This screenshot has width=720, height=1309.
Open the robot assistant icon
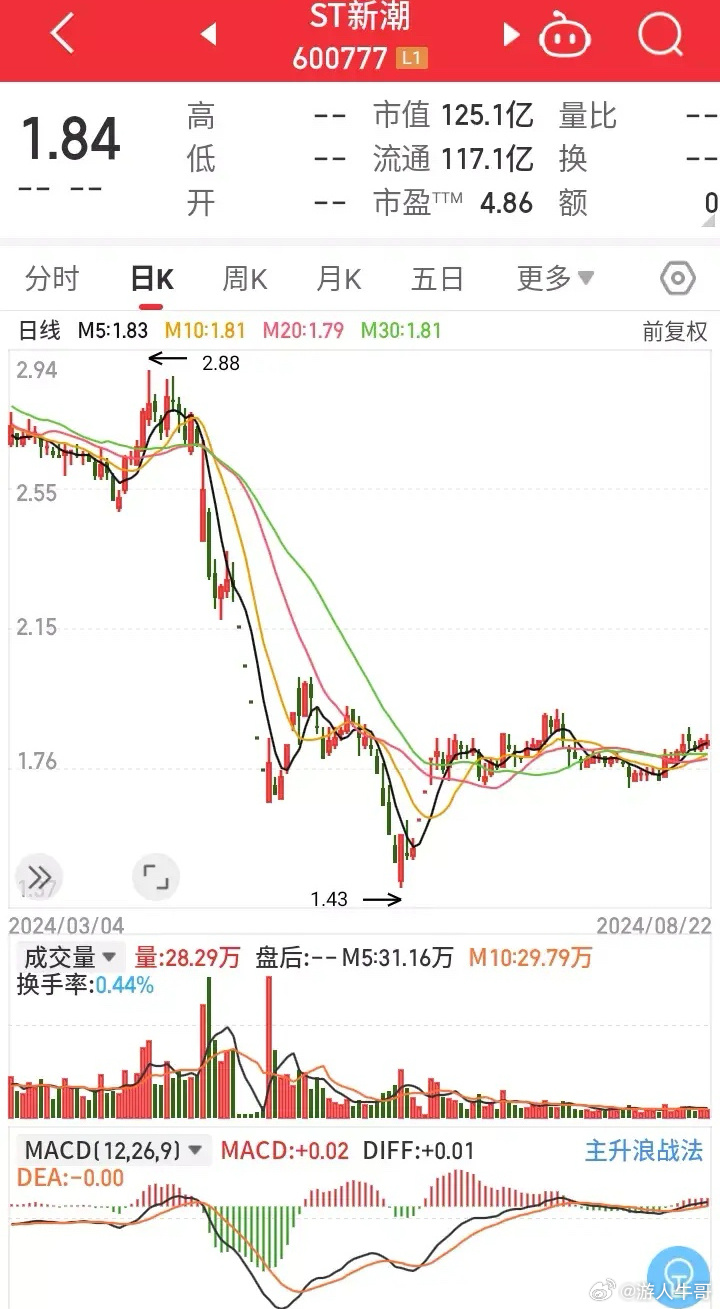tap(566, 36)
